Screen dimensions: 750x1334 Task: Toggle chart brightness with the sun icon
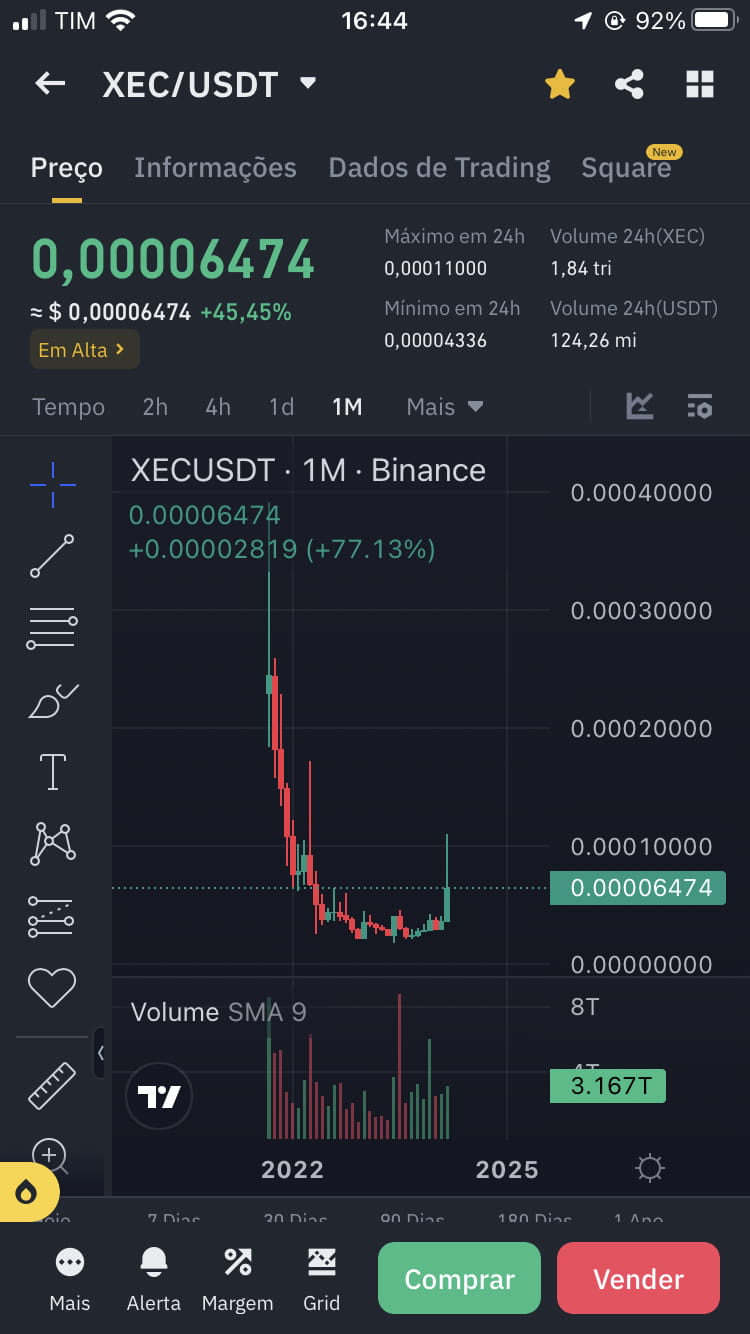[650, 1167]
